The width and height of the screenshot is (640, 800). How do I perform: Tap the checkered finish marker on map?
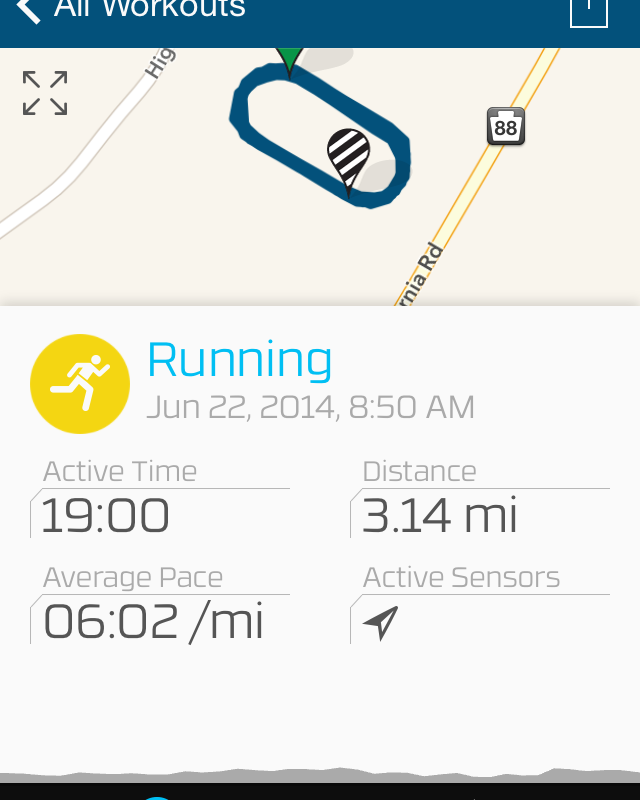tap(348, 155)
